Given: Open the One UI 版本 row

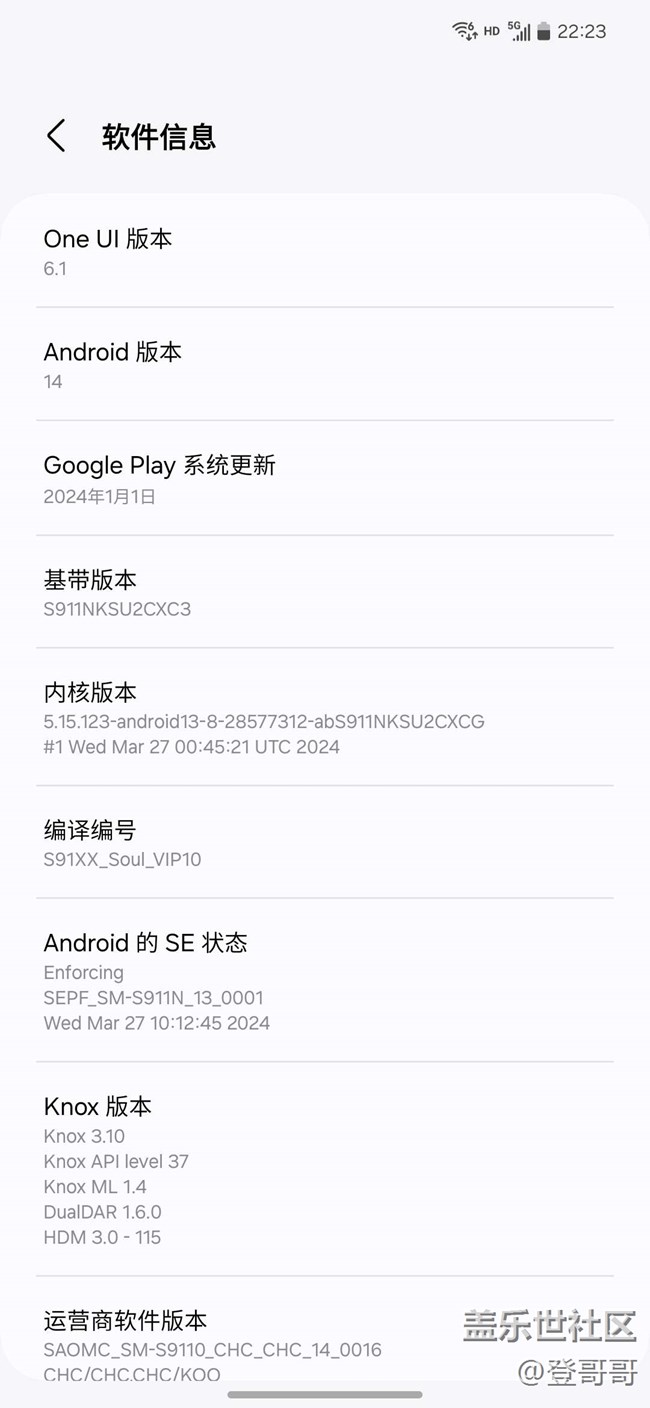Looking at the screenshot, I should [324, 252].
